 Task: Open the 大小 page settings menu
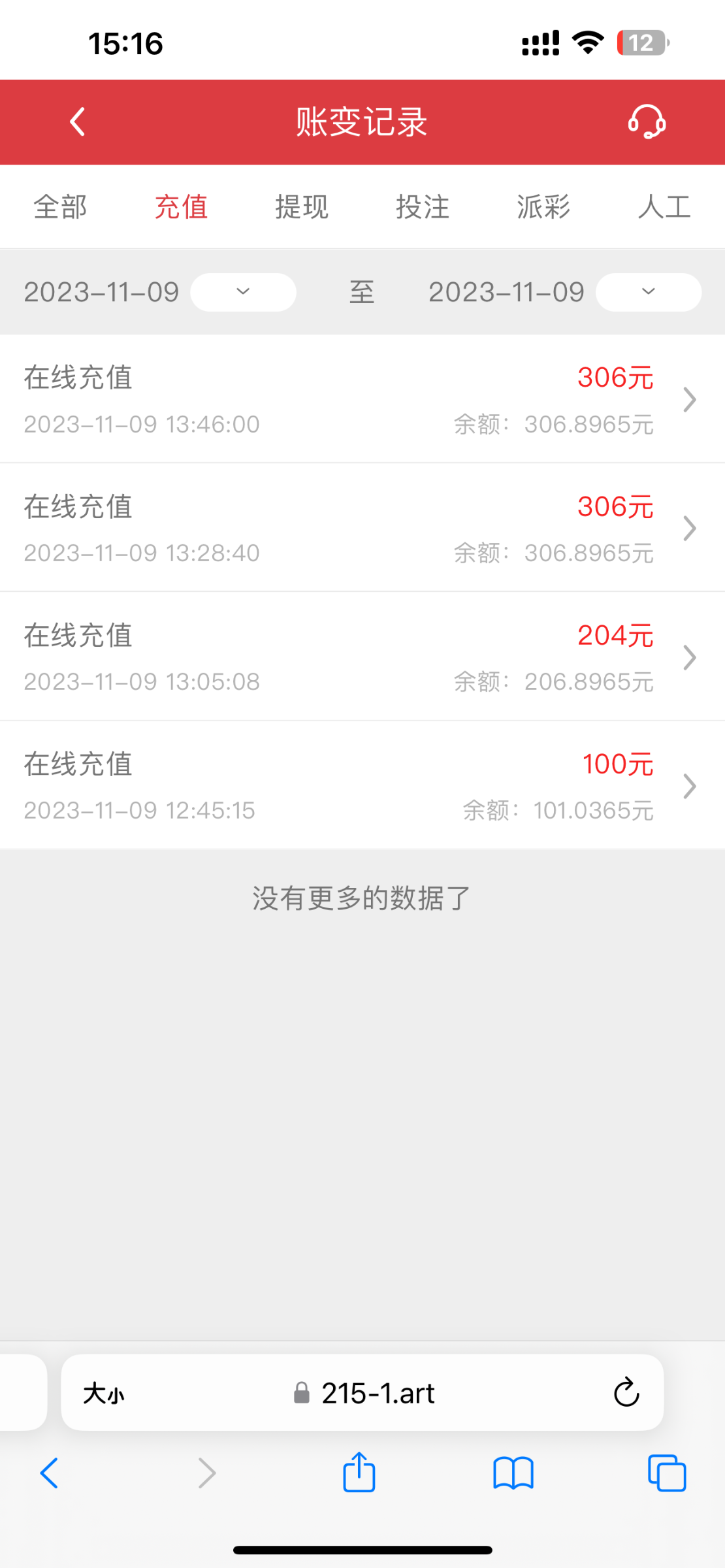point(104,1394)
